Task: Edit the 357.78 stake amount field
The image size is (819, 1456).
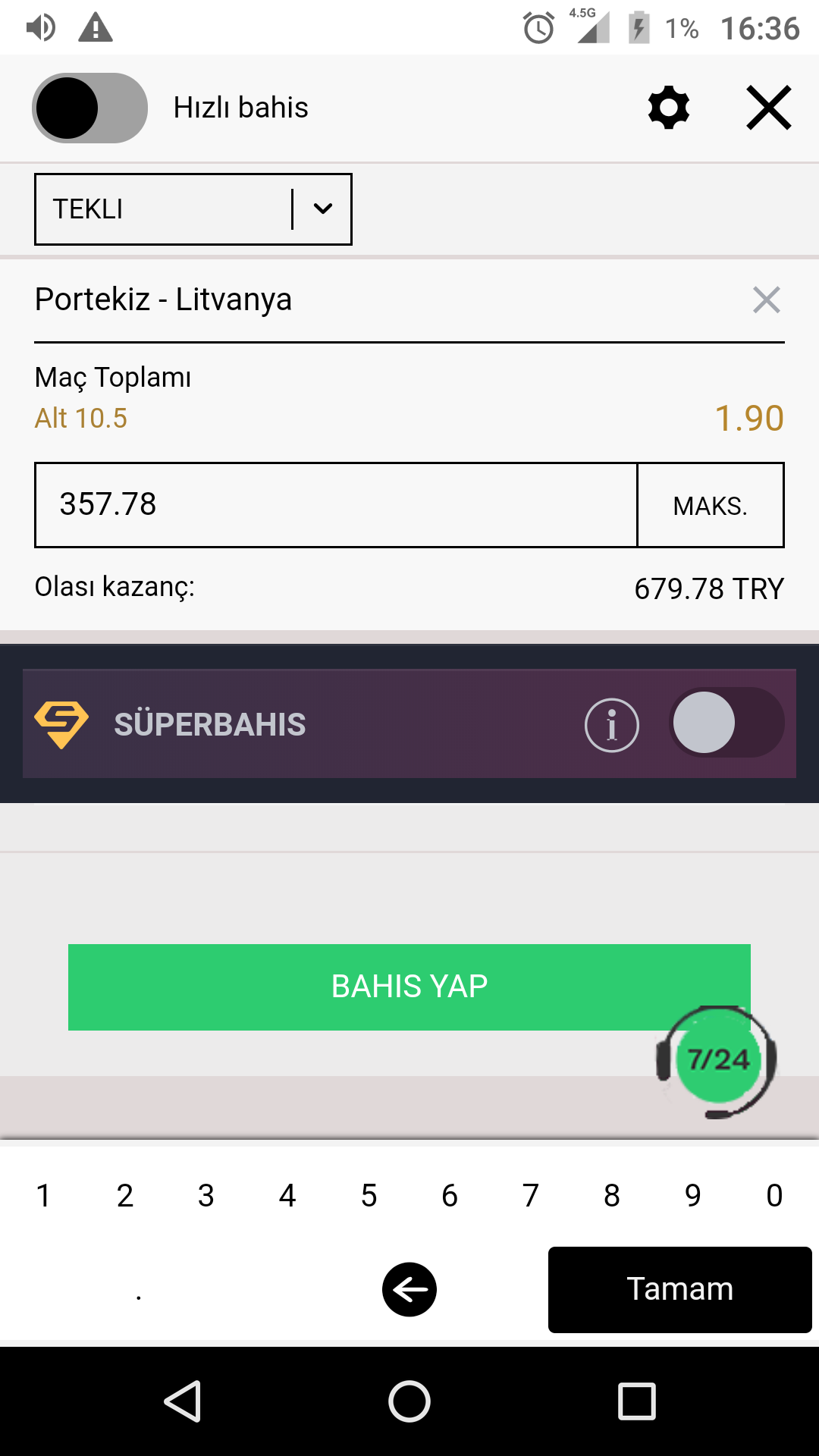Action: (336, 505)
